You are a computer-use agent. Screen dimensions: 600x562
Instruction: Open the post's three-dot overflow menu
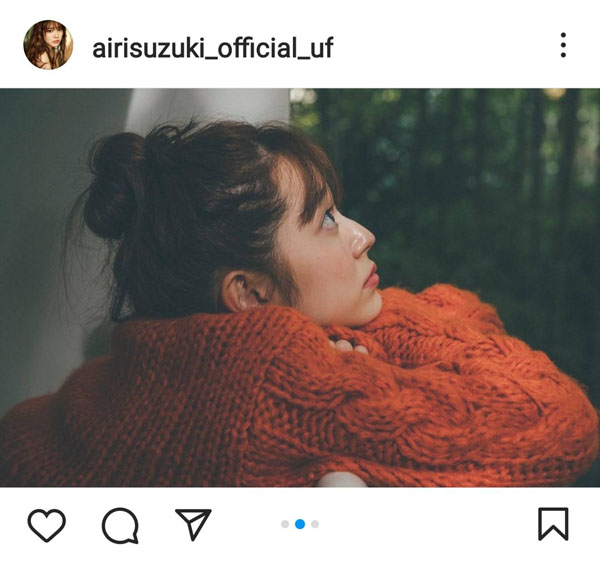coord(563,45)
